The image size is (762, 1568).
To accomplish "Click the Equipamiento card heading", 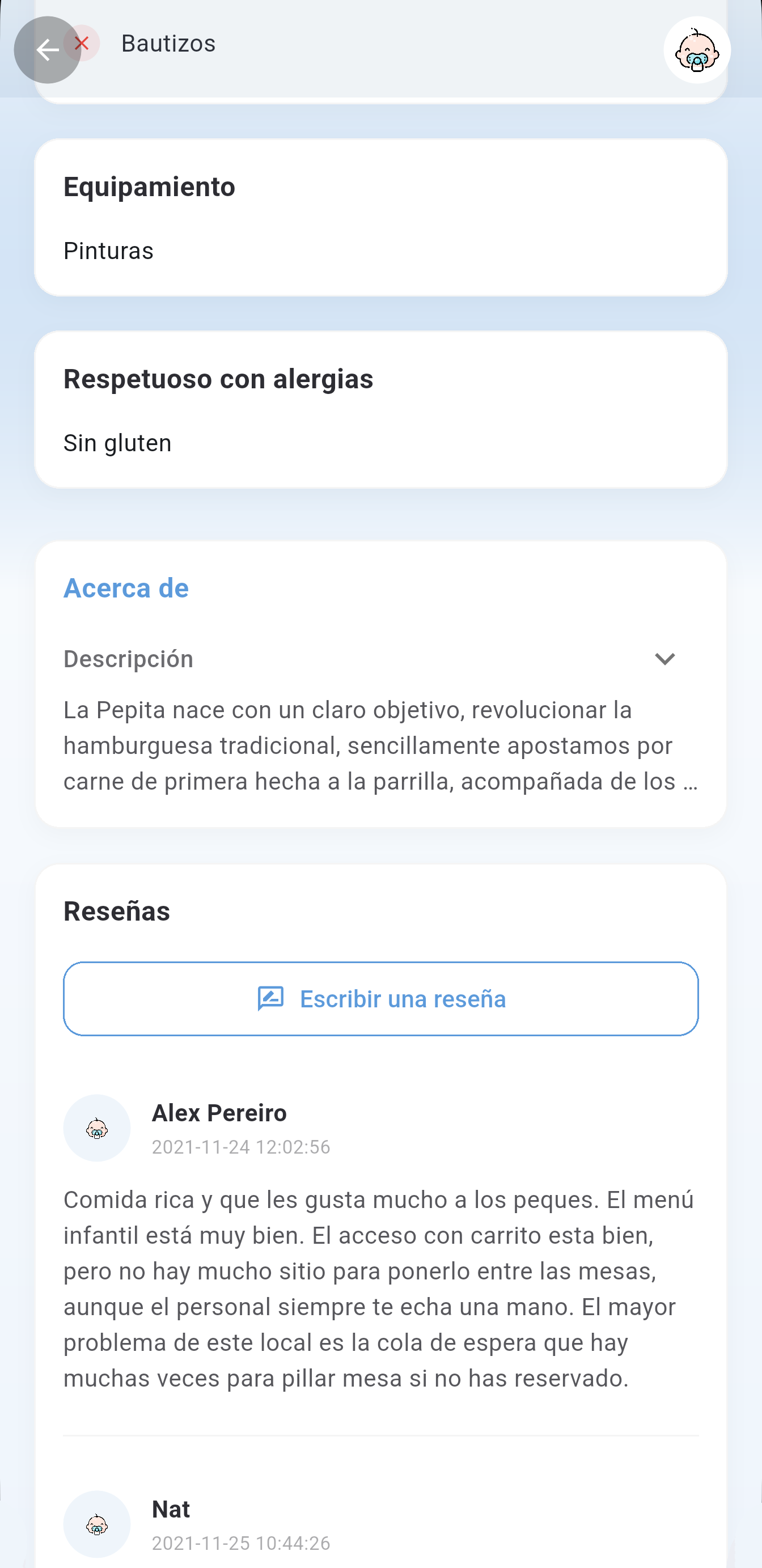I will point(149,187).
